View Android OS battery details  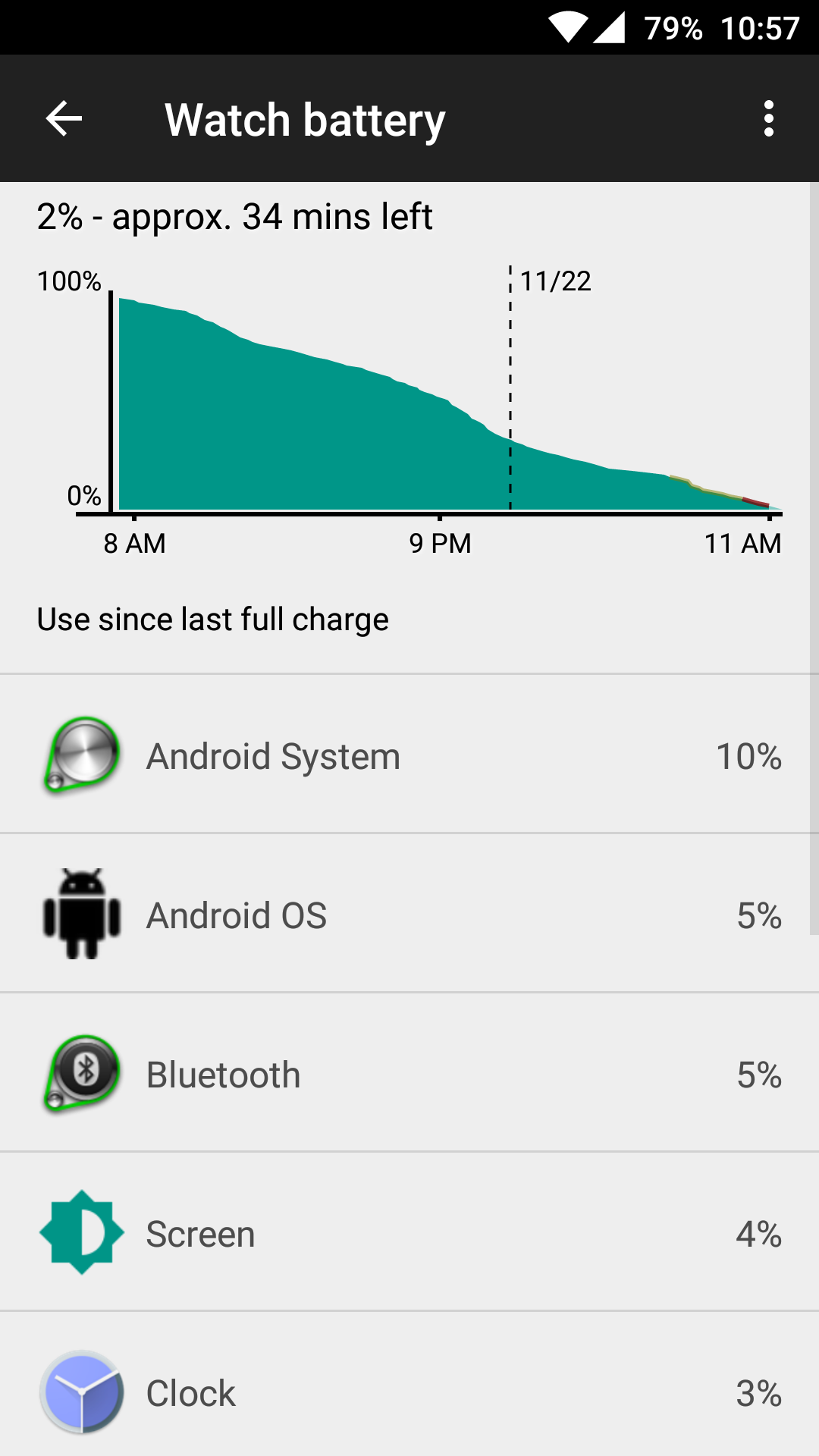click(409, 915)
